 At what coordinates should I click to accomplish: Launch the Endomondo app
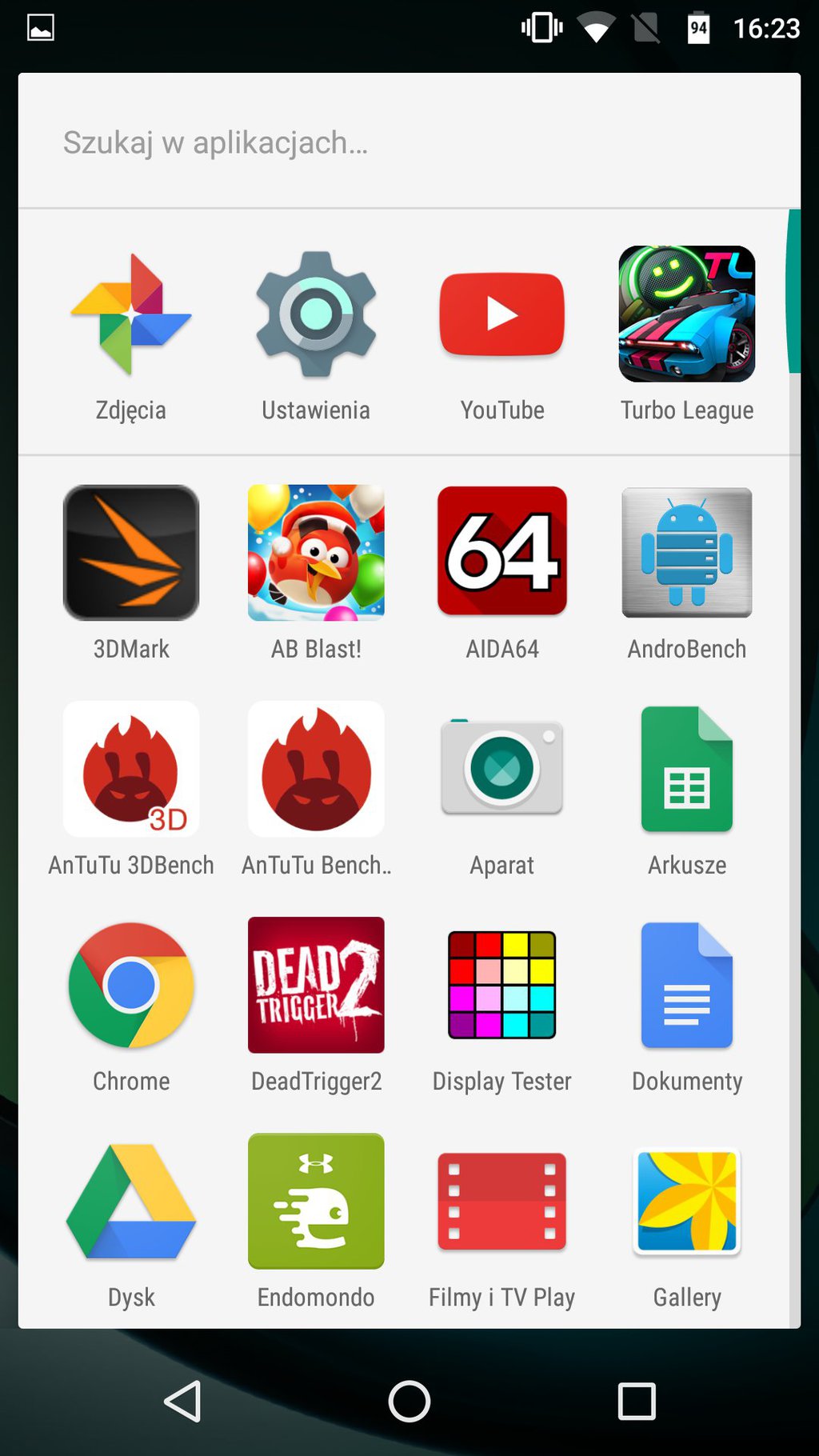coord(316,1201)
